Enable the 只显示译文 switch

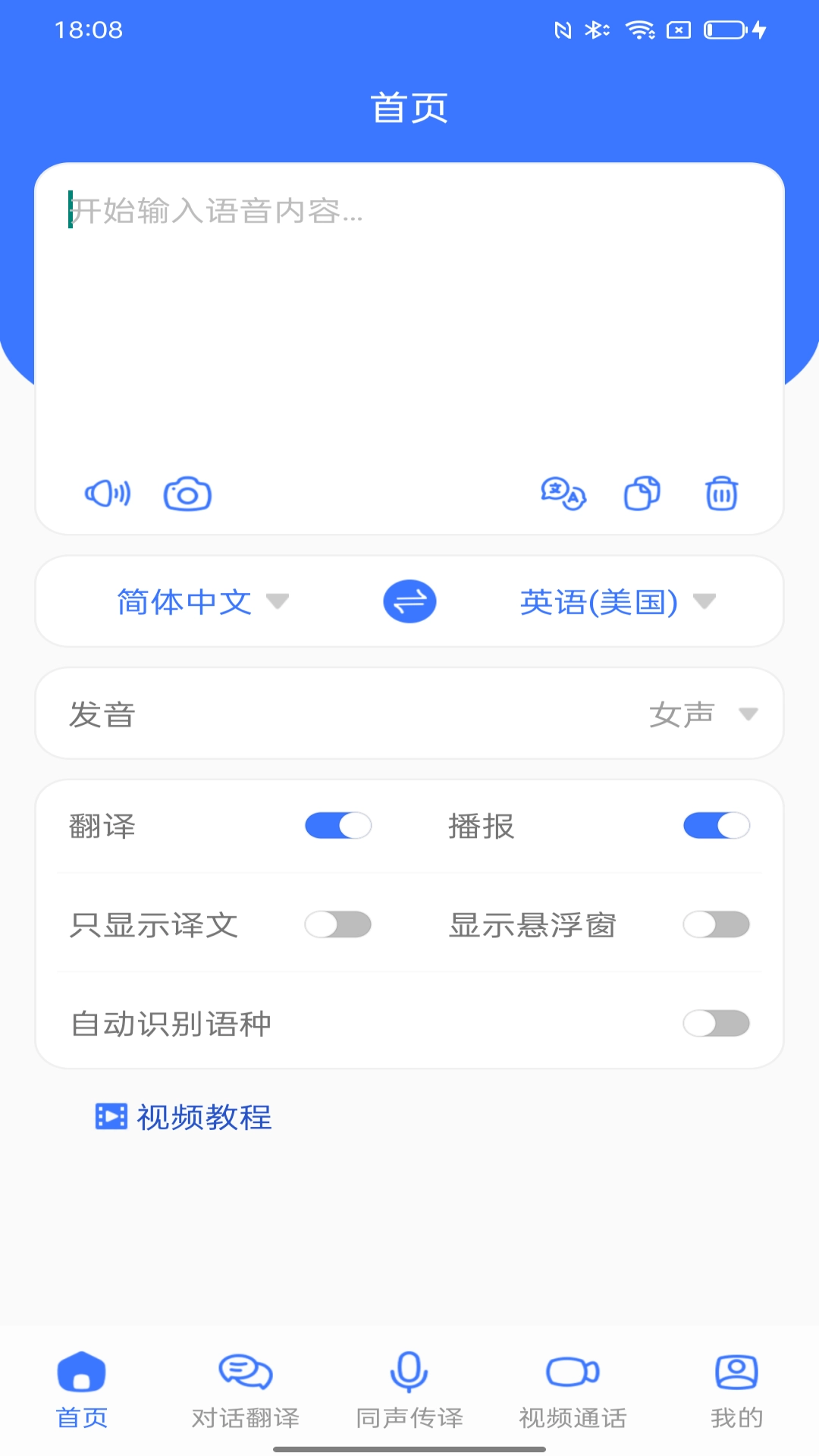coord(338,924)
